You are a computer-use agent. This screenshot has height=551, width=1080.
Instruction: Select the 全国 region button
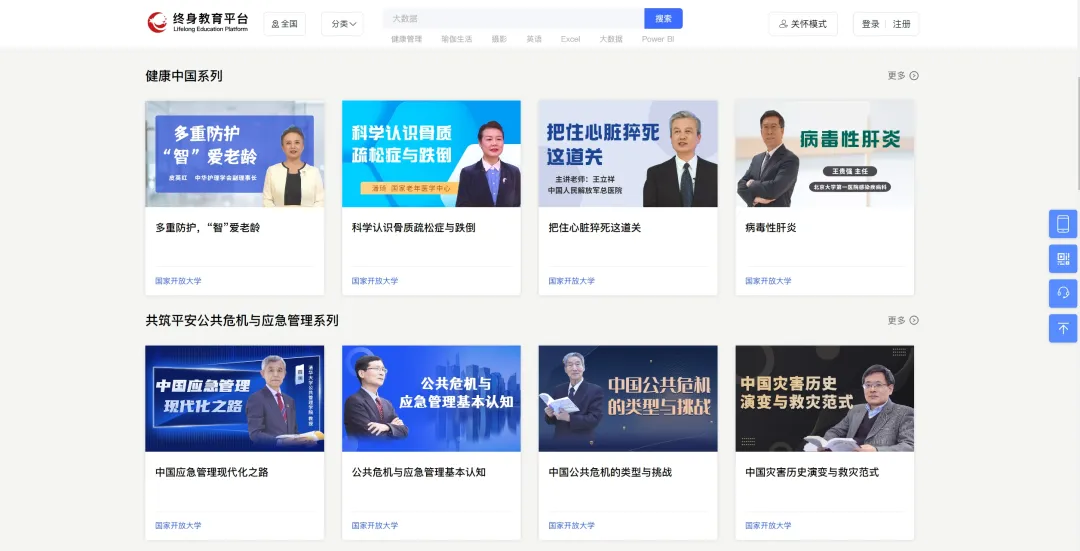click(x=285, y=24)
